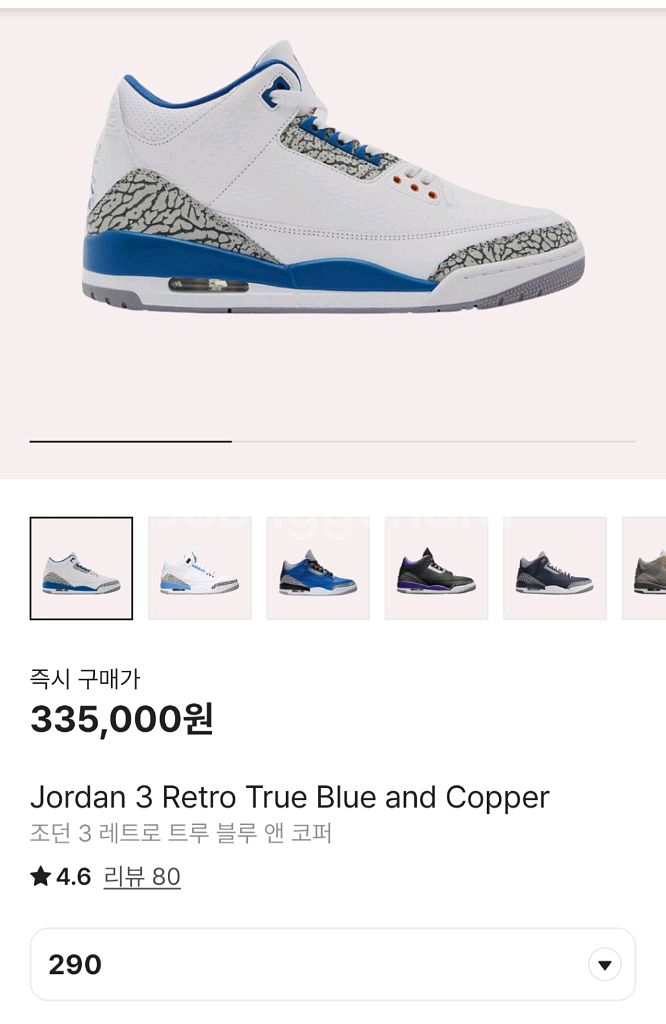Select the all-blue sneaker thumbnail
This screenshot has width=666, height=1024.
[318, 568]
